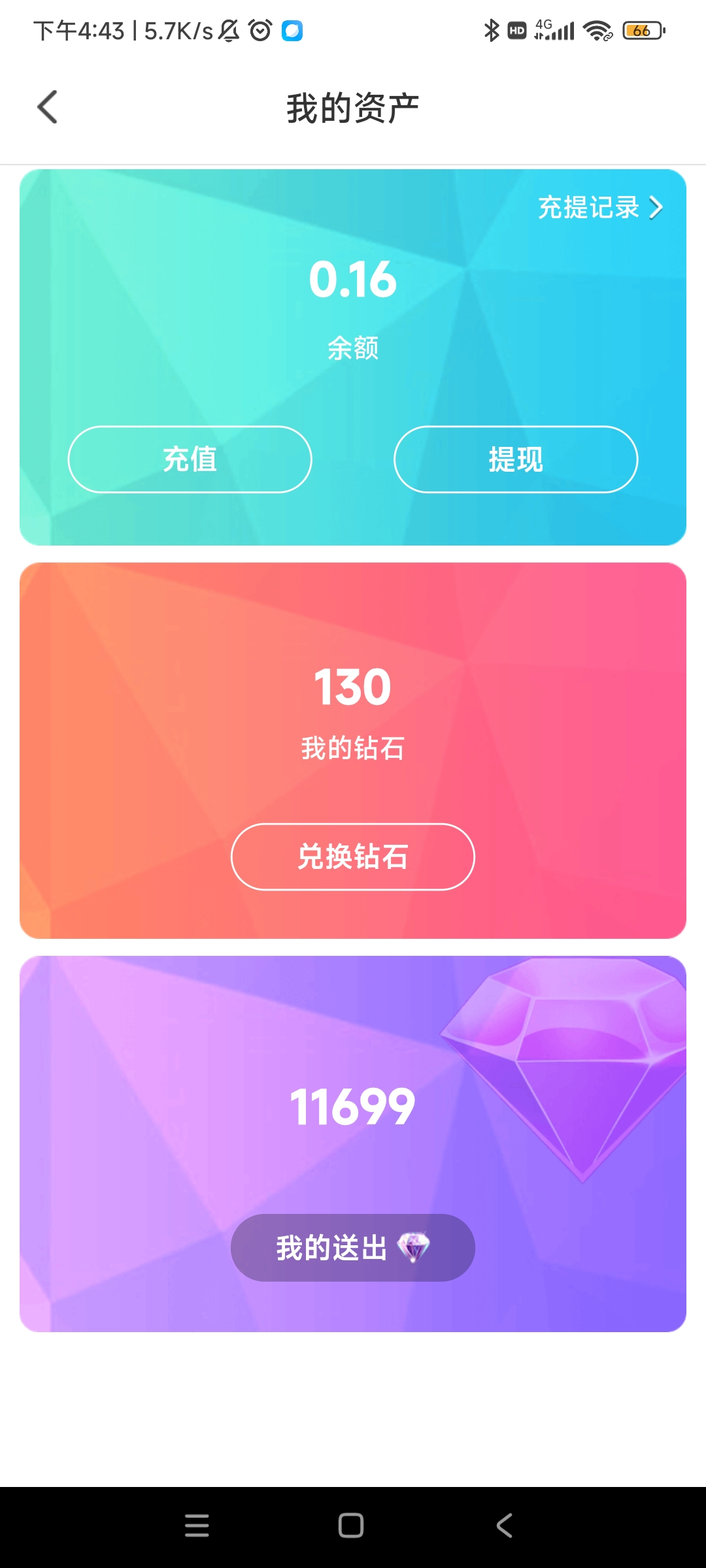Viewport: 706px width, 1568px height.
Task: Go back from My Assets page
Action: click(47, 107)
